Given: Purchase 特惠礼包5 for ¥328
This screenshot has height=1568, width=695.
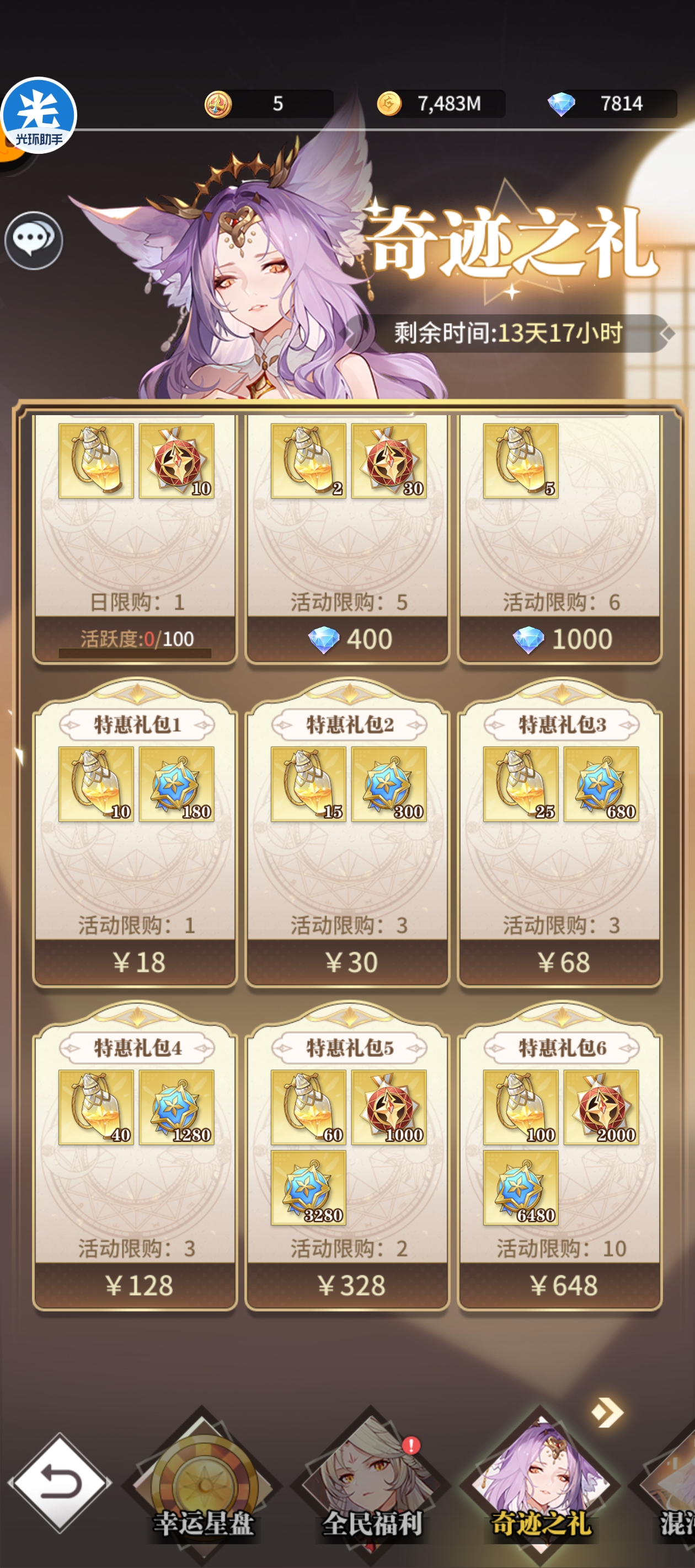Looking at the screenshot, I should click(348, 1286).
